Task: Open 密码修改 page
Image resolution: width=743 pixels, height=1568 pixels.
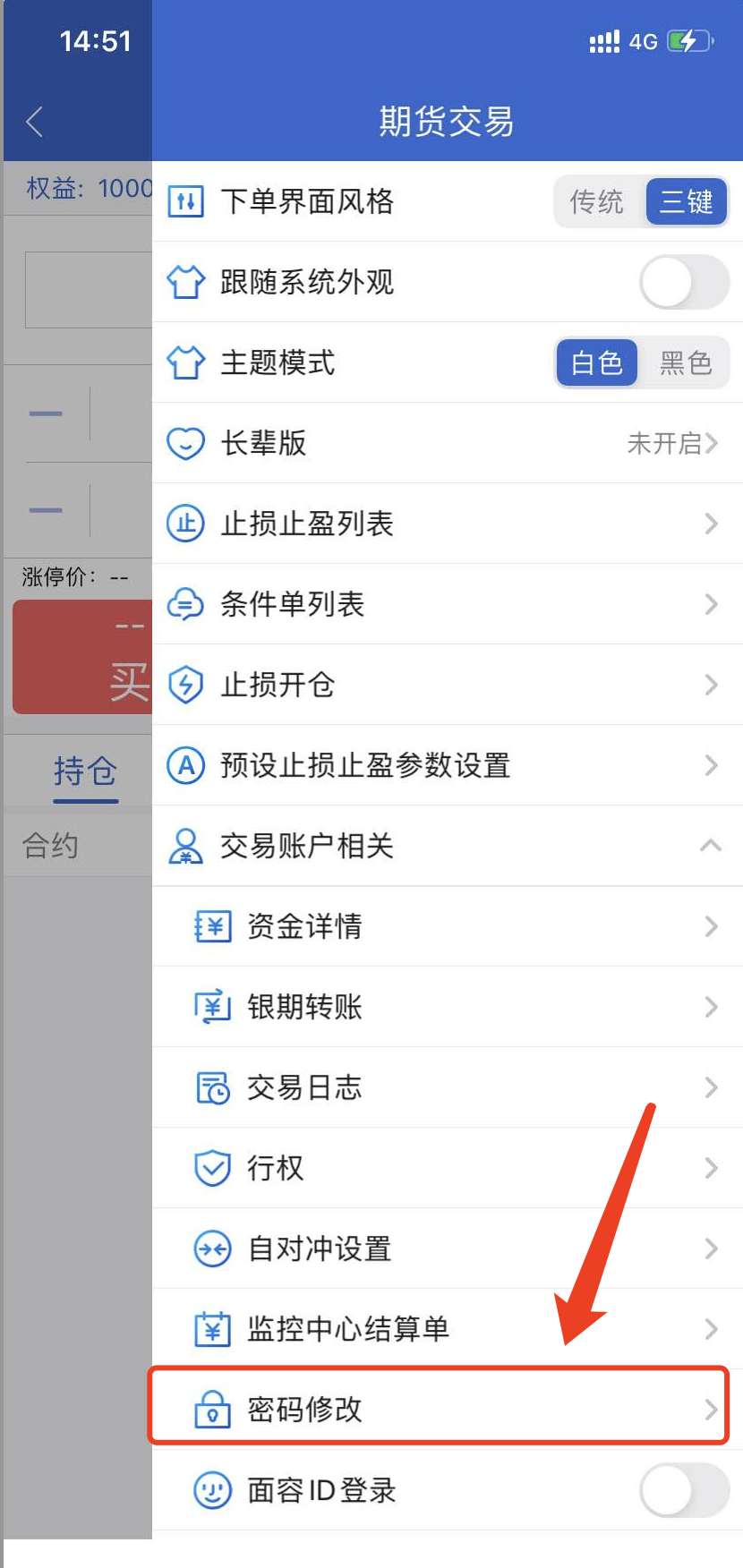Action: (439, 1408)
